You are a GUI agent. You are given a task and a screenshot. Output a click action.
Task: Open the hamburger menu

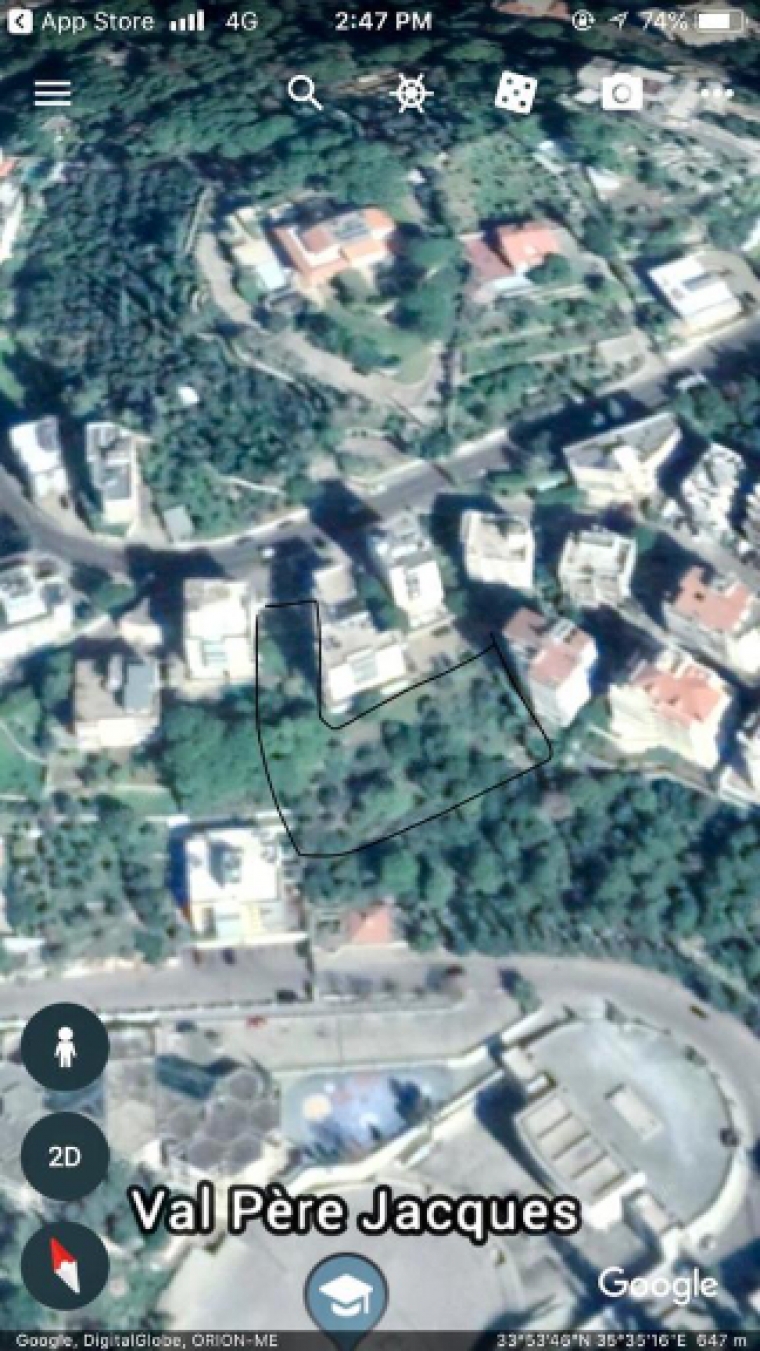pos(53,93)
